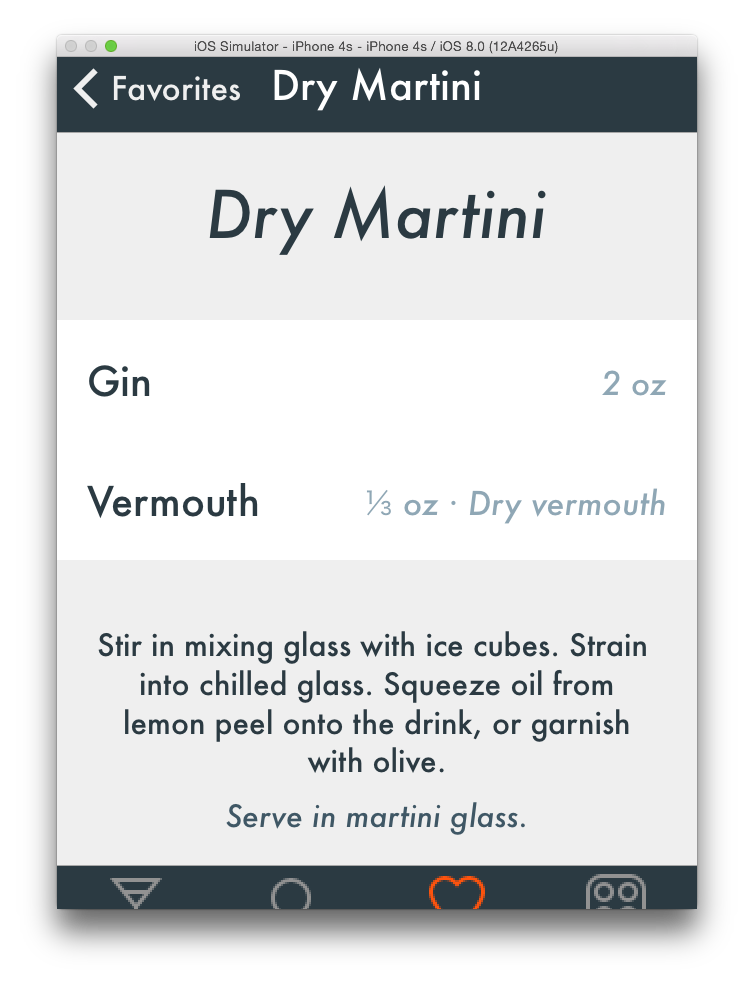Select the heart Favorites tab

click(x=457, y=892)
